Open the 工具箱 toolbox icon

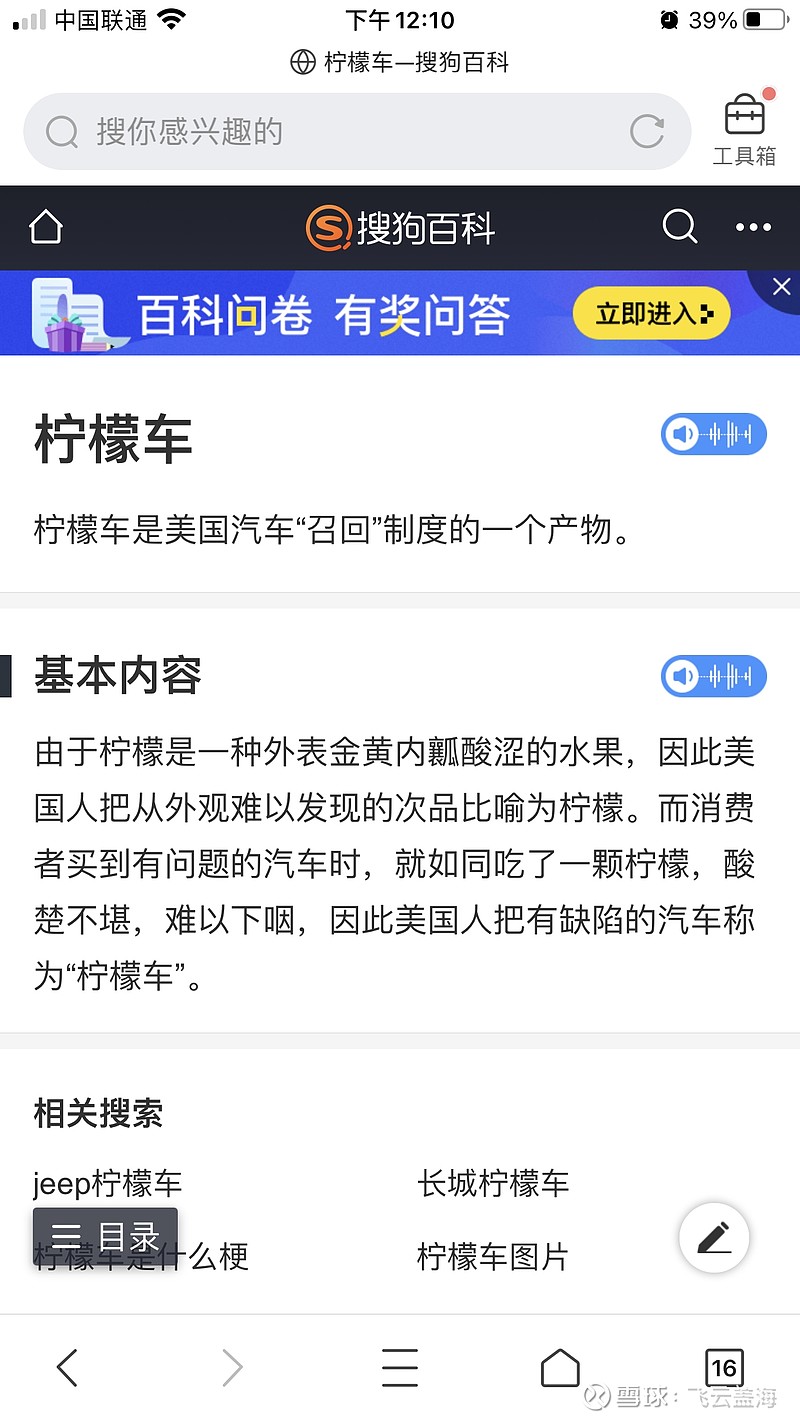coord(744,122)
